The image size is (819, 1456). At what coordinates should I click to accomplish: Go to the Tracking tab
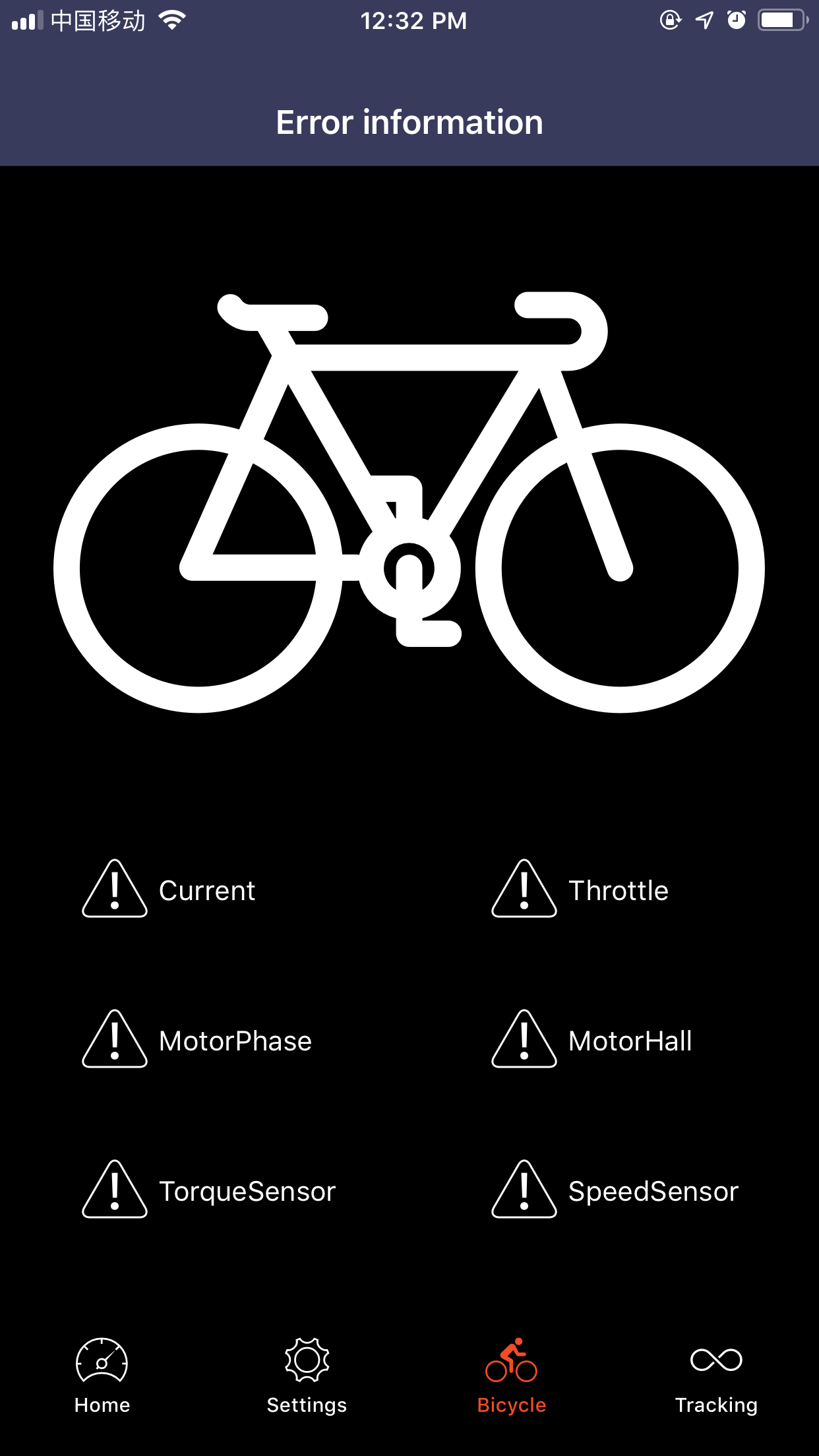tap(716, 1376)
